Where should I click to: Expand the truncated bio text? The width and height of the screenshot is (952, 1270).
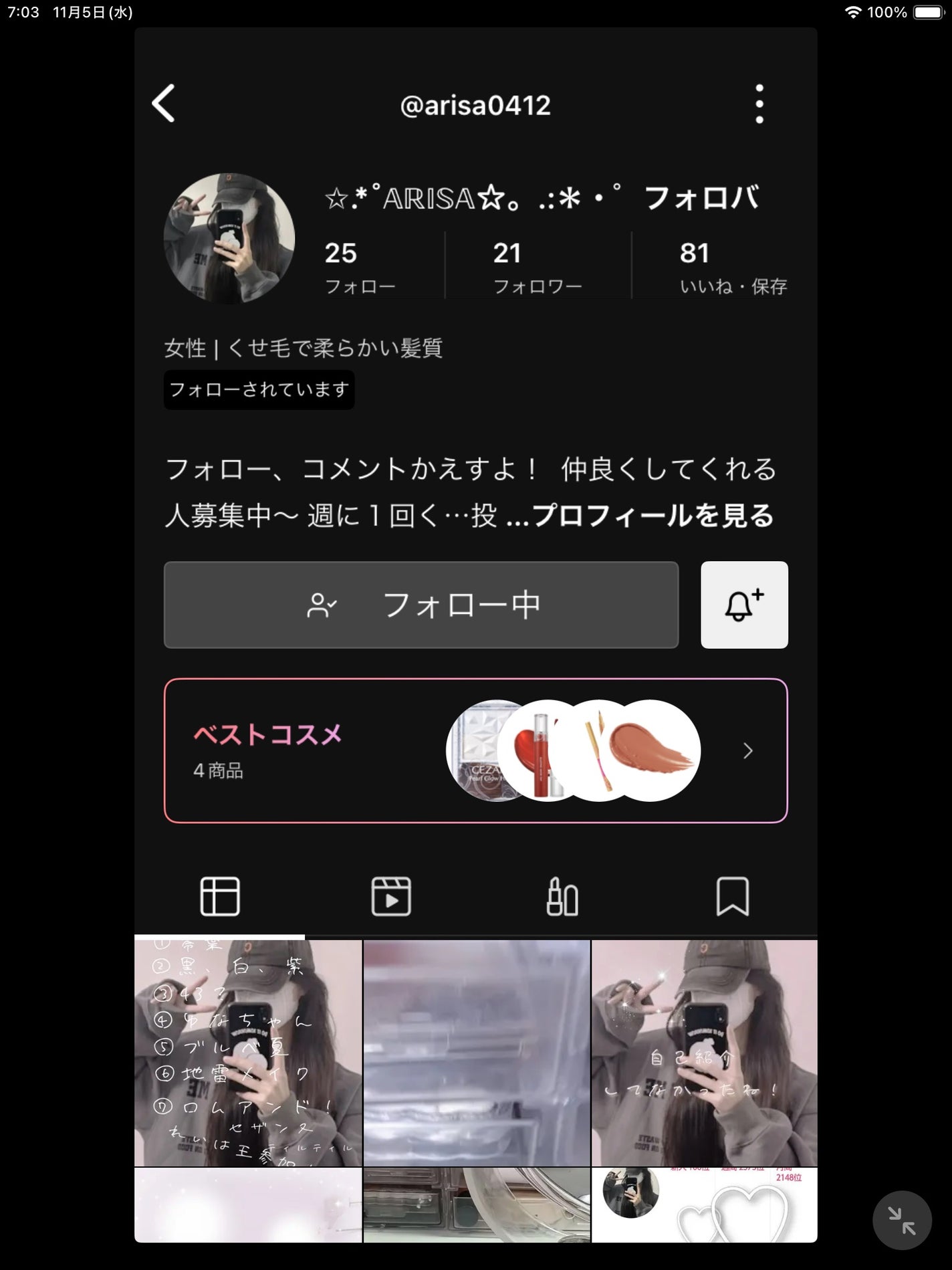pos(653,516)
